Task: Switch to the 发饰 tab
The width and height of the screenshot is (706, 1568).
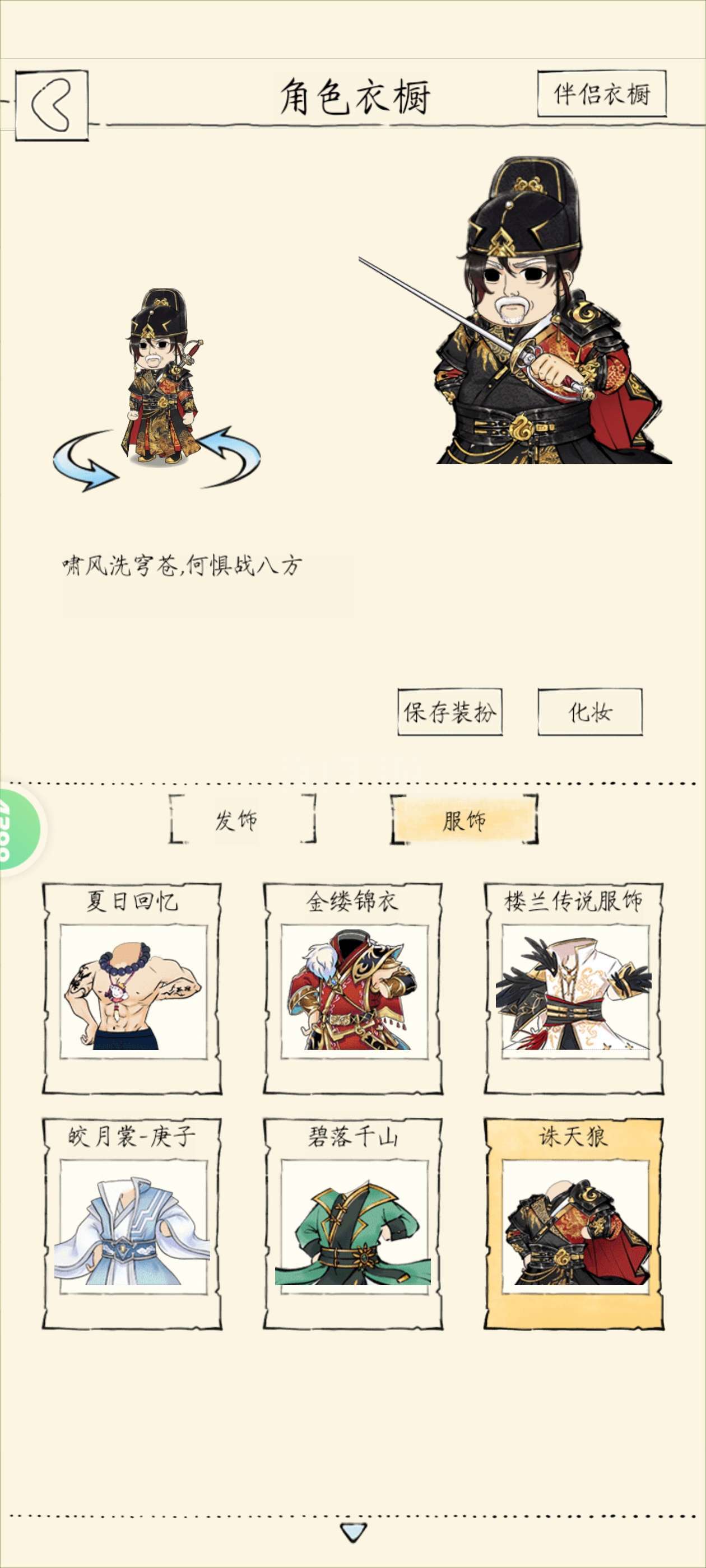Action: (x=243, y=819)
